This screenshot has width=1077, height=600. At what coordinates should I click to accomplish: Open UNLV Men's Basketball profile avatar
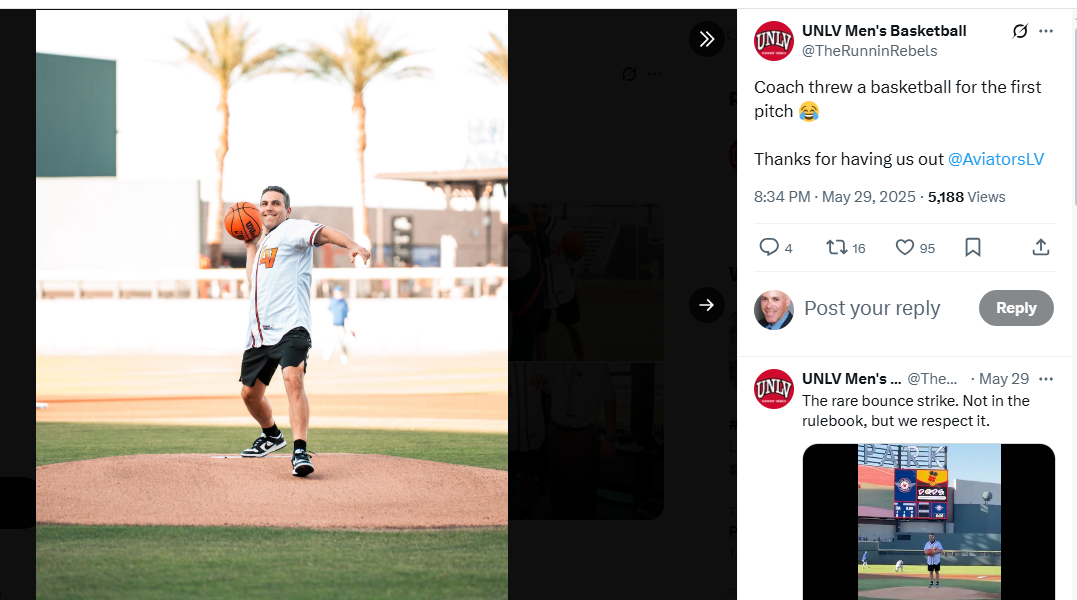(773, 40)
